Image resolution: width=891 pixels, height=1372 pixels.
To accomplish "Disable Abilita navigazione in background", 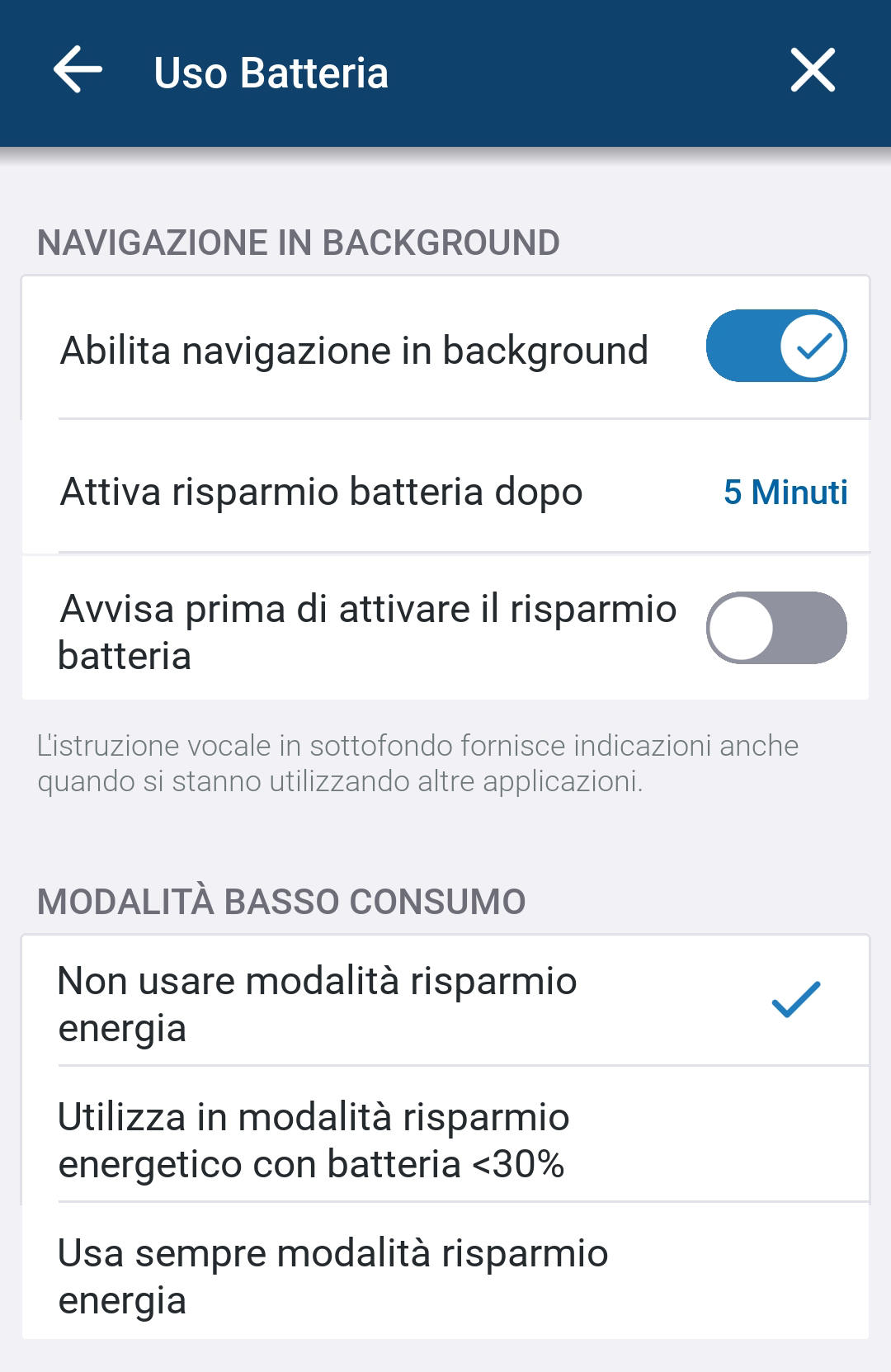I will click(x=775, y=347).
